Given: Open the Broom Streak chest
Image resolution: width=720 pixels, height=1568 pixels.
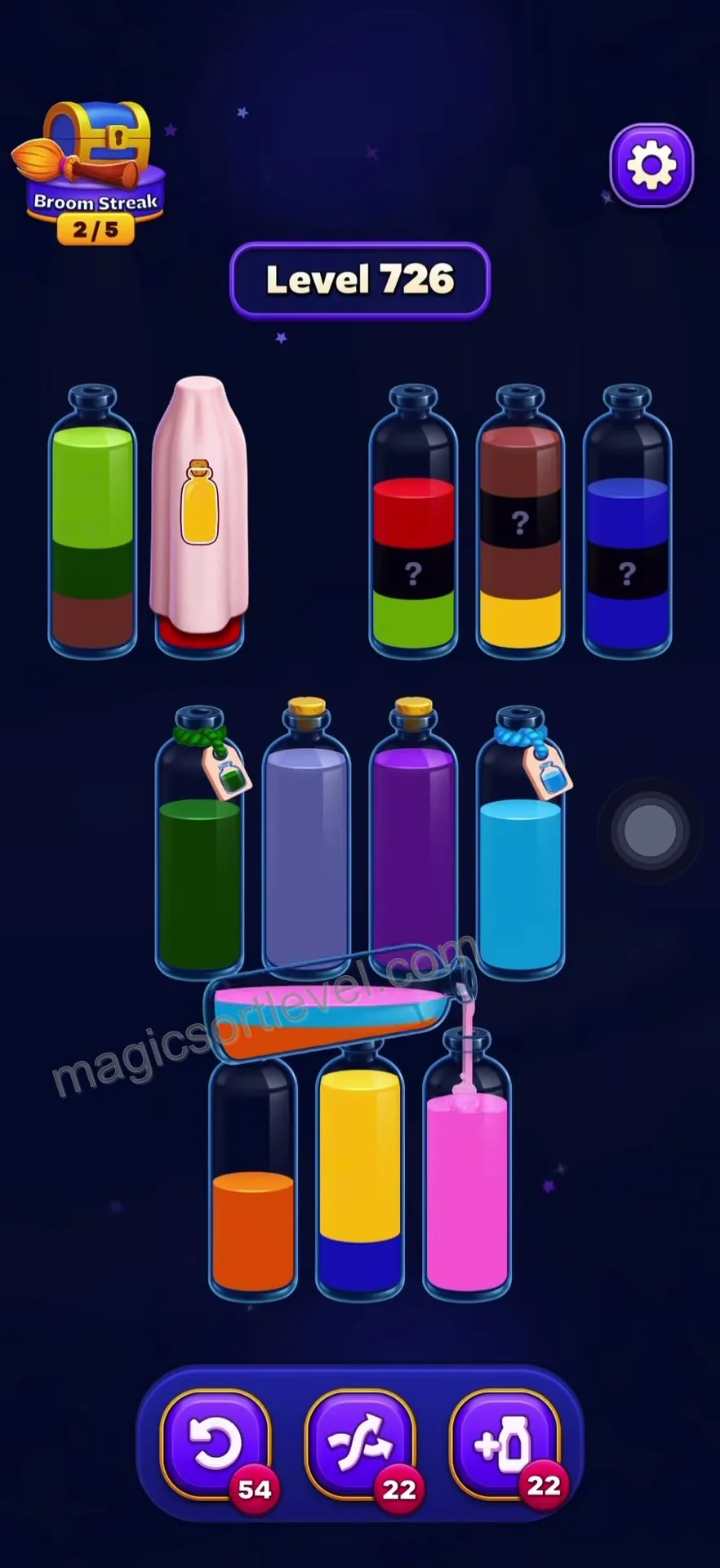Looking at the screenshot, I should point(89,172).
